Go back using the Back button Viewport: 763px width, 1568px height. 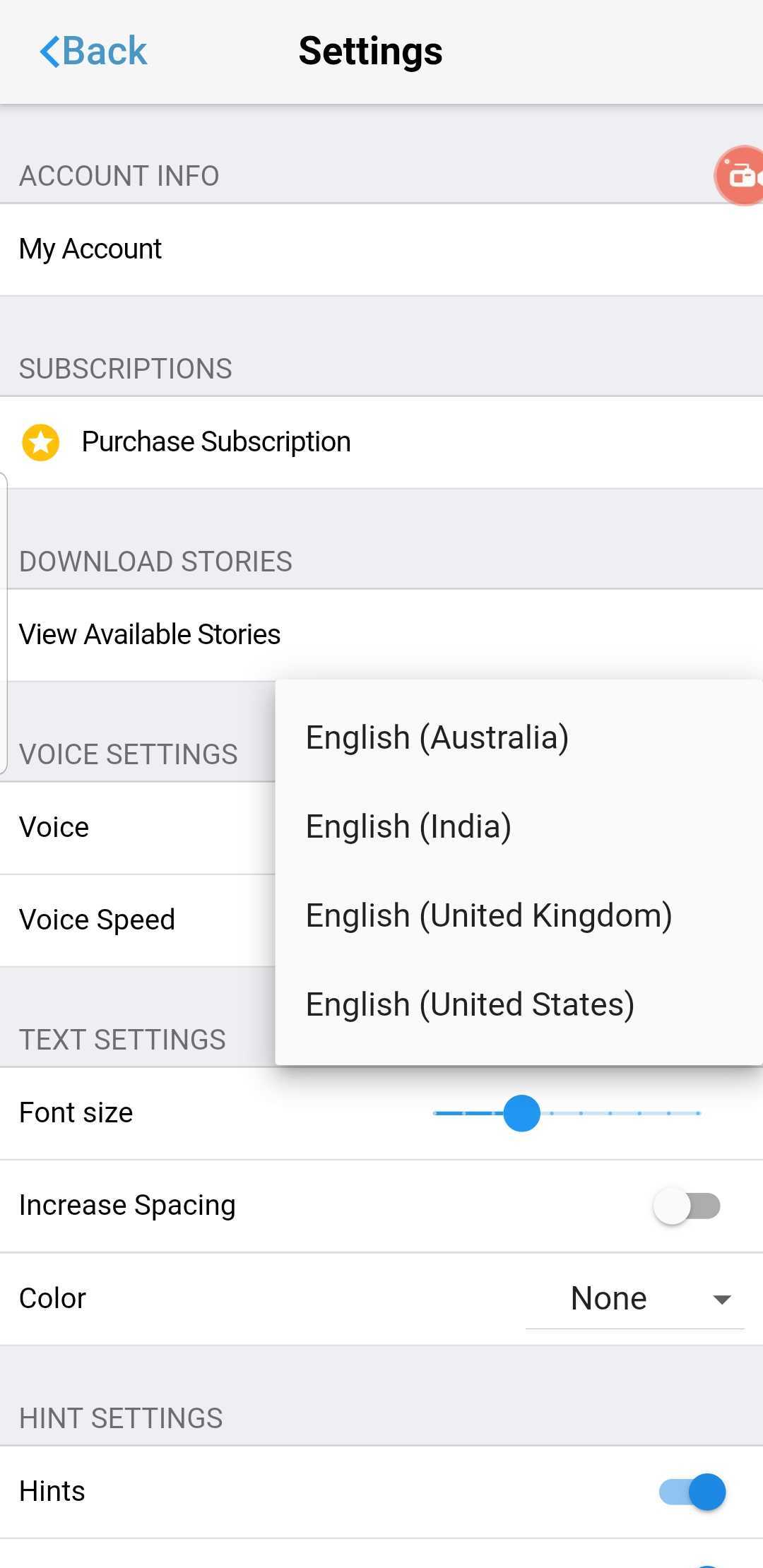(93, 52)
